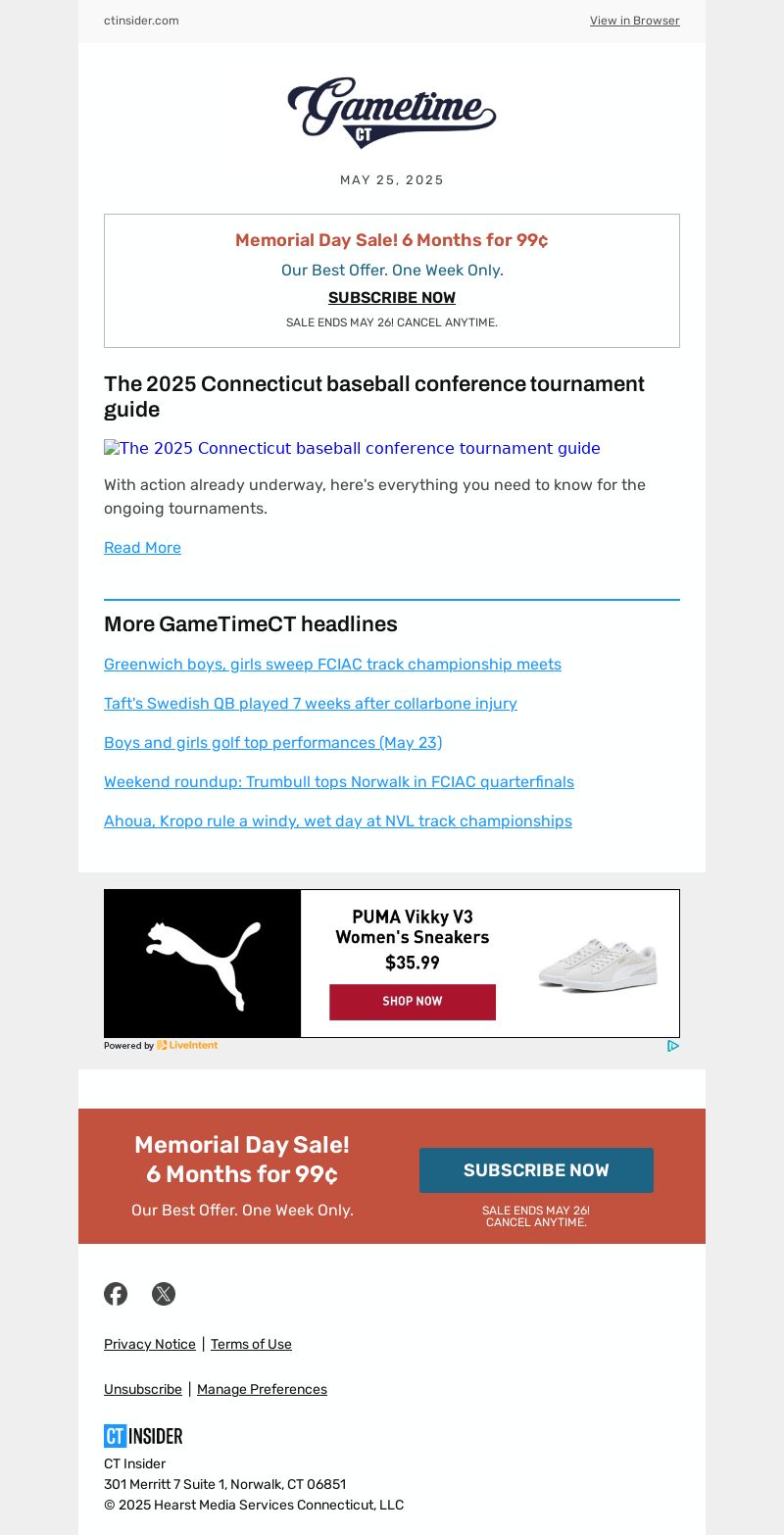Open View in Browser link
Image resolution: width=784 pixels, height=1535 pixels.
634,21
